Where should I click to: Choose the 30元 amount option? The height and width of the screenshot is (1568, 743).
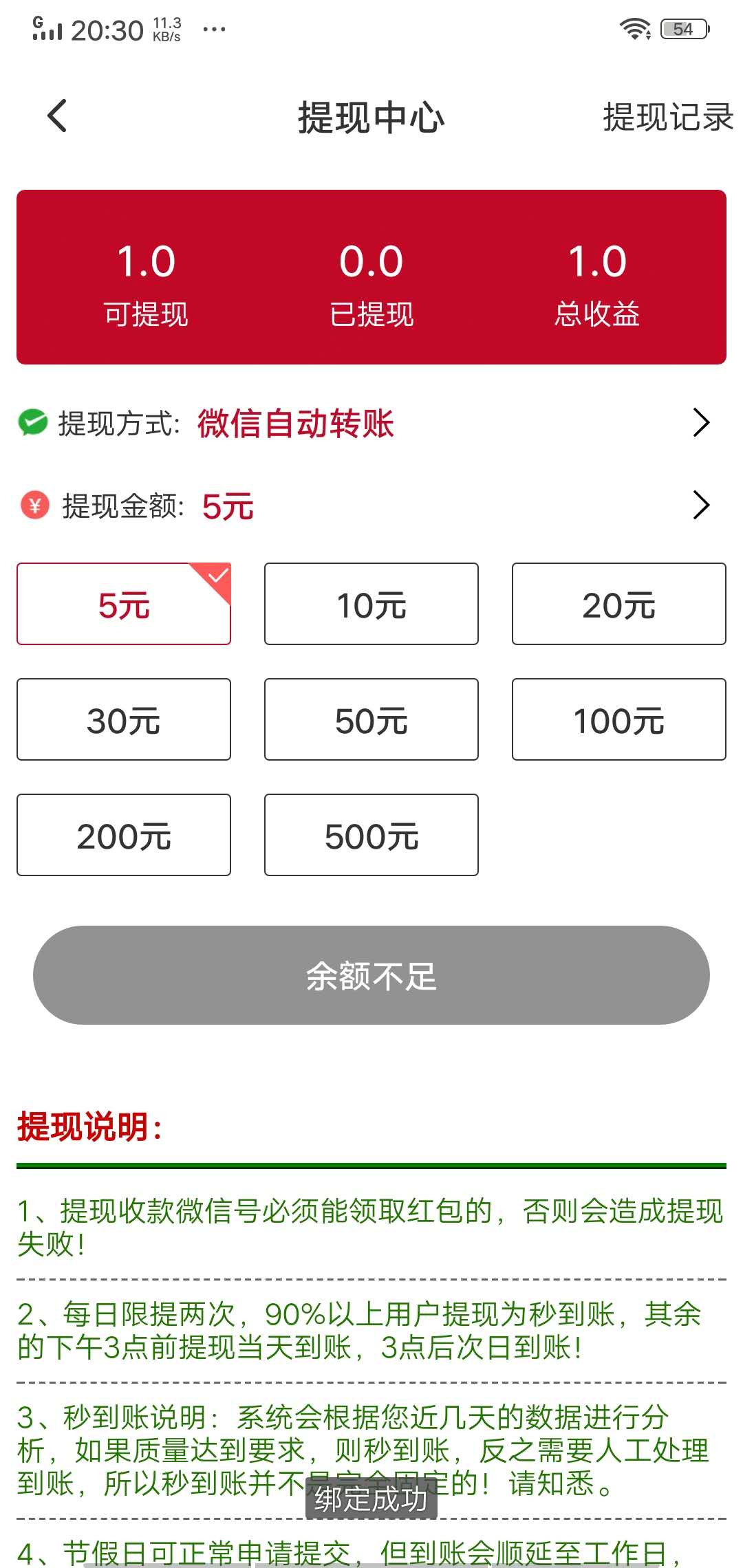123,719
